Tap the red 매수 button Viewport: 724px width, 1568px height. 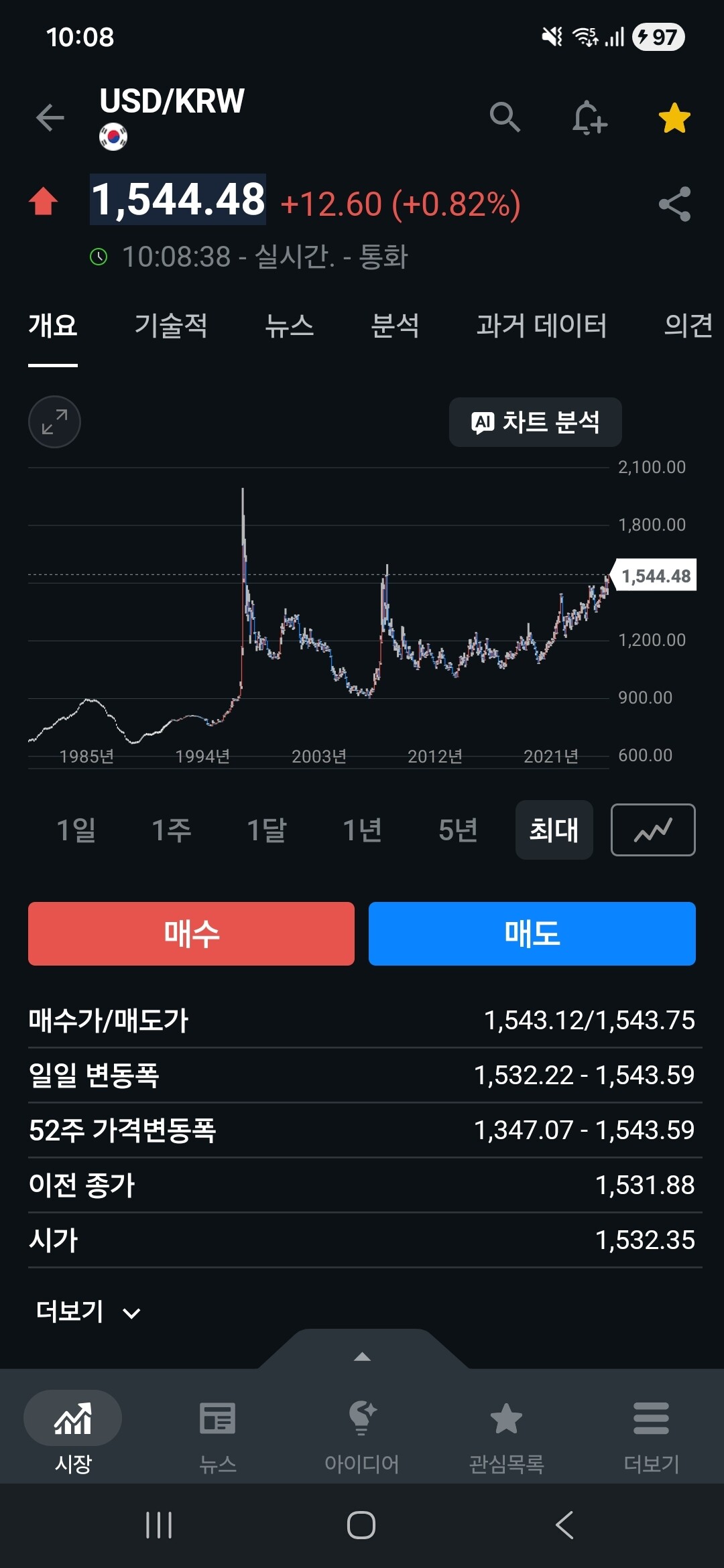pos(191,933)
